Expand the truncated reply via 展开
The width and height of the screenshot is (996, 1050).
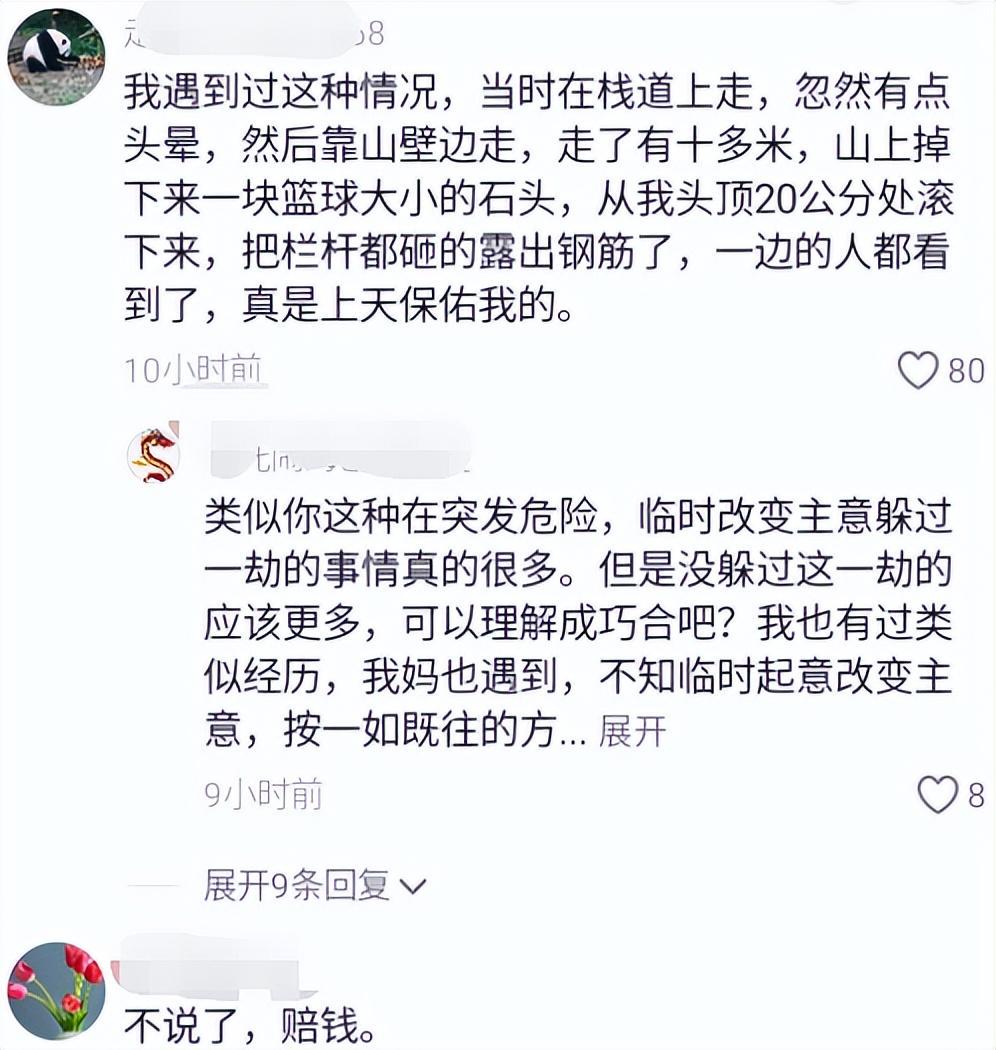tap(632, 732)
